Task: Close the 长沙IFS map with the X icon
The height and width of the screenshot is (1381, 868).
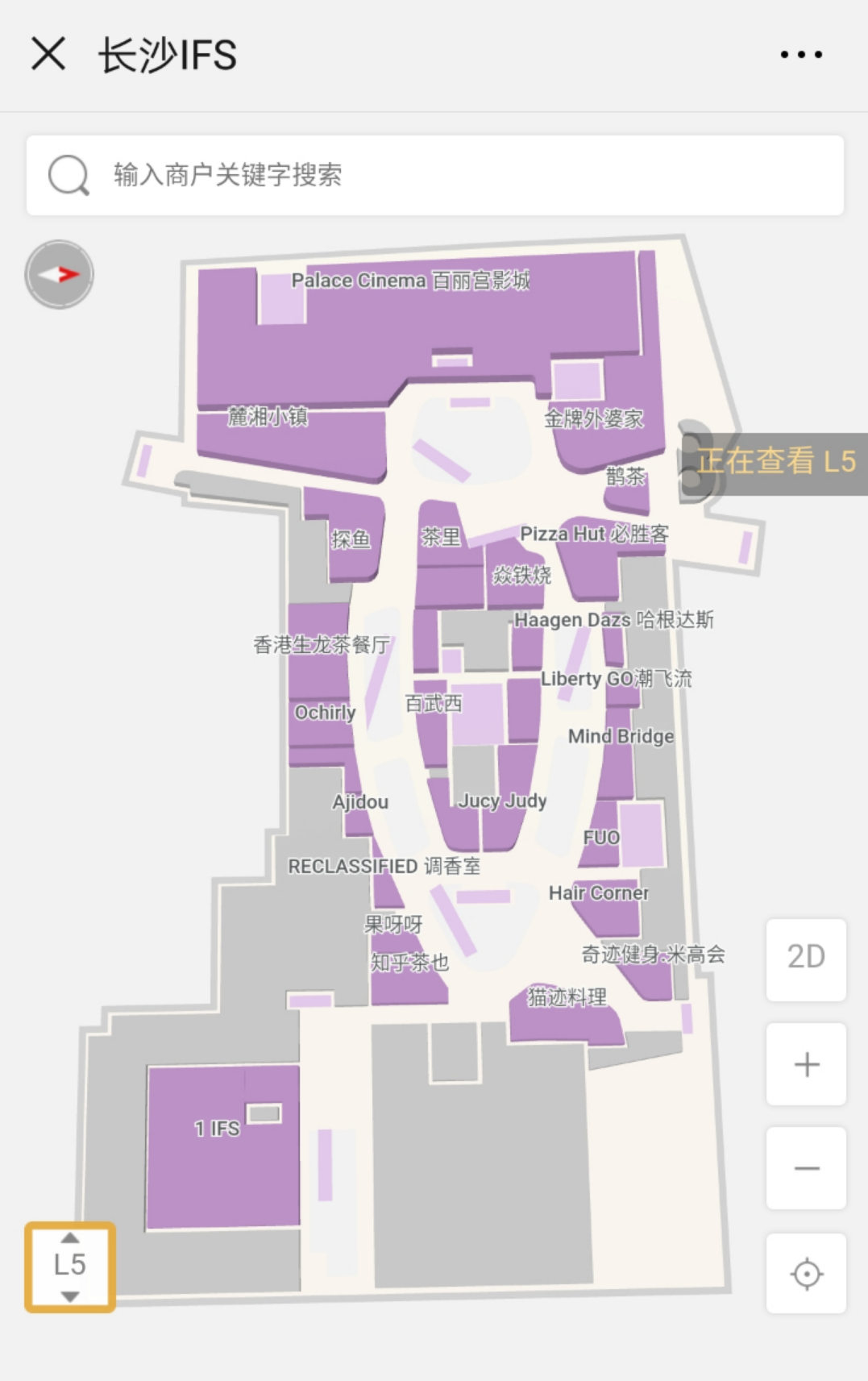Action: (47, 53)
